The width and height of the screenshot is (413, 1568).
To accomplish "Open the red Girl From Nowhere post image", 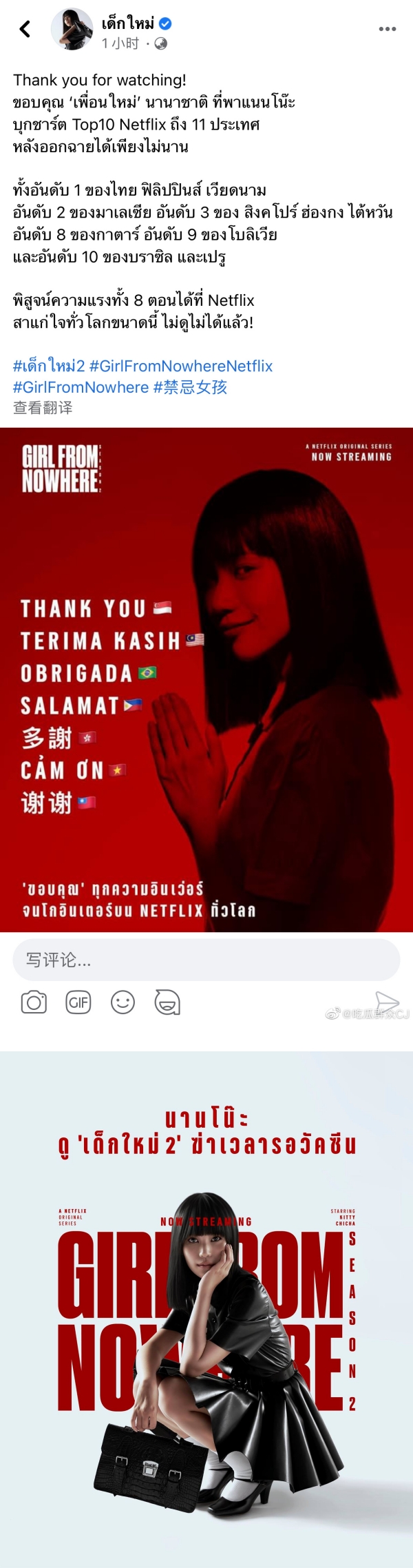I will click(206, 679).
